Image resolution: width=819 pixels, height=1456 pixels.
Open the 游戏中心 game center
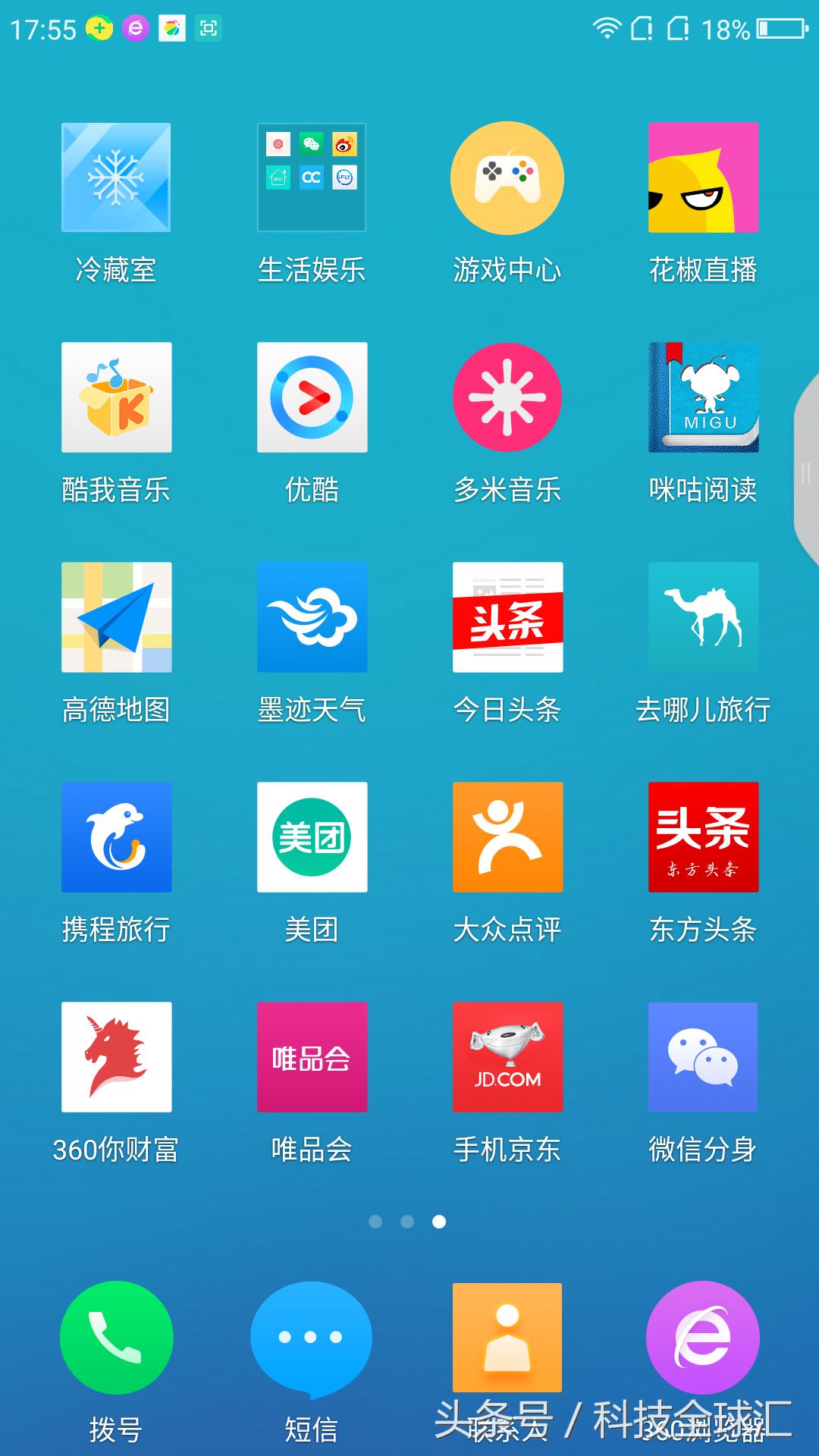[507, 178]
